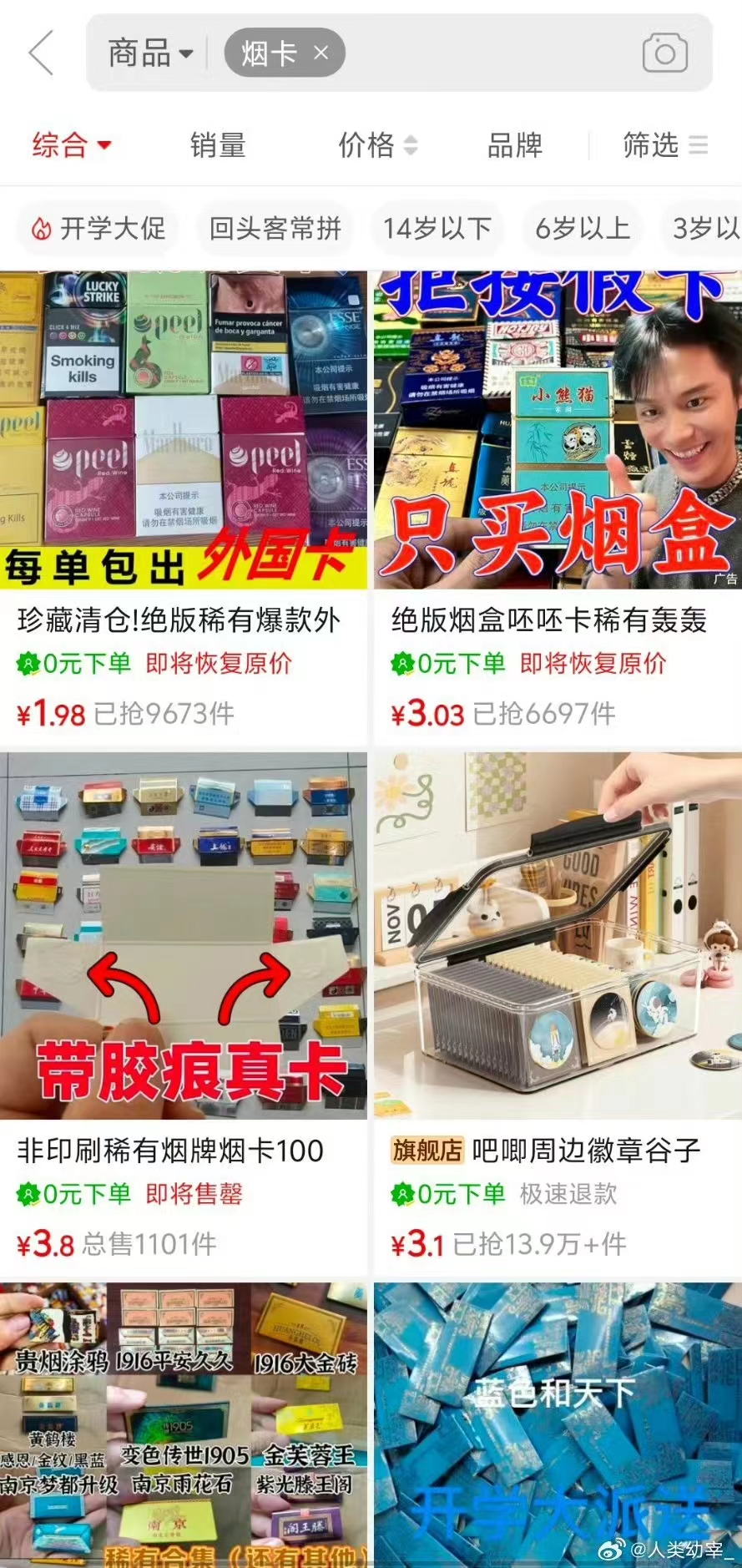Filter by 14岁以下

tap(437, 228)
